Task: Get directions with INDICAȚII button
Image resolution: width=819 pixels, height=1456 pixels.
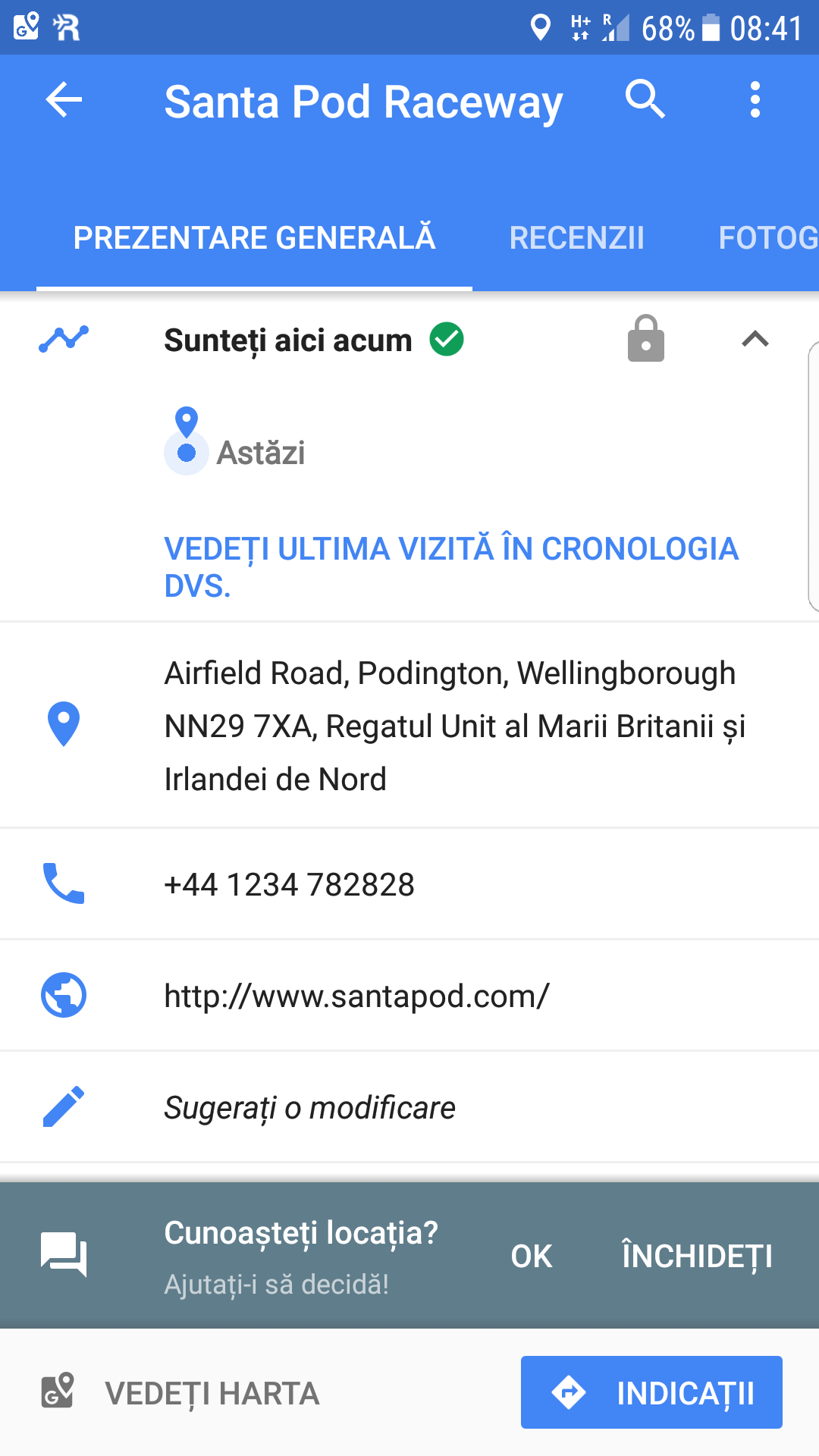Action: point(651,1393)
